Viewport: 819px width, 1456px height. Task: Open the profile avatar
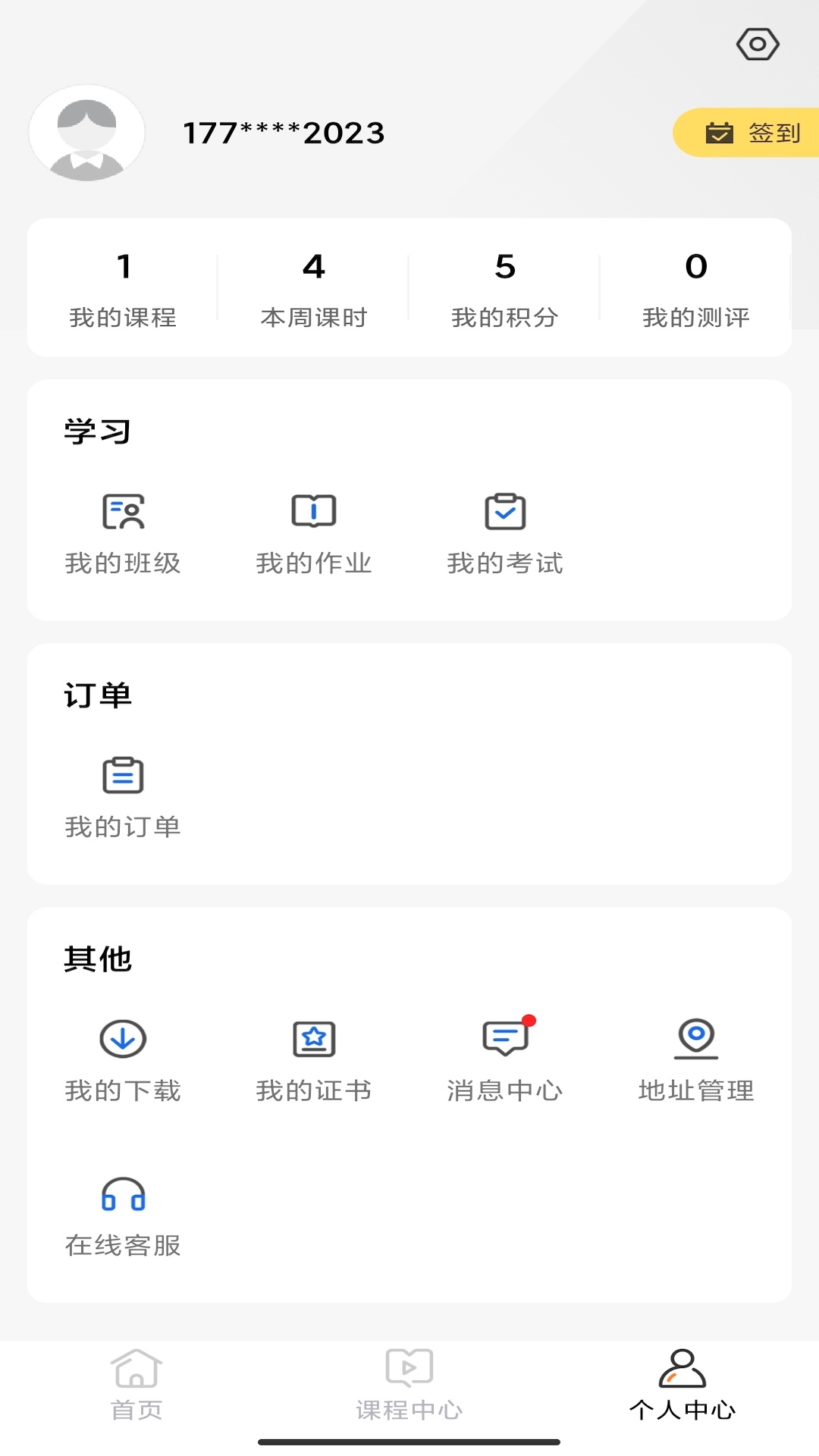point(87,133)
